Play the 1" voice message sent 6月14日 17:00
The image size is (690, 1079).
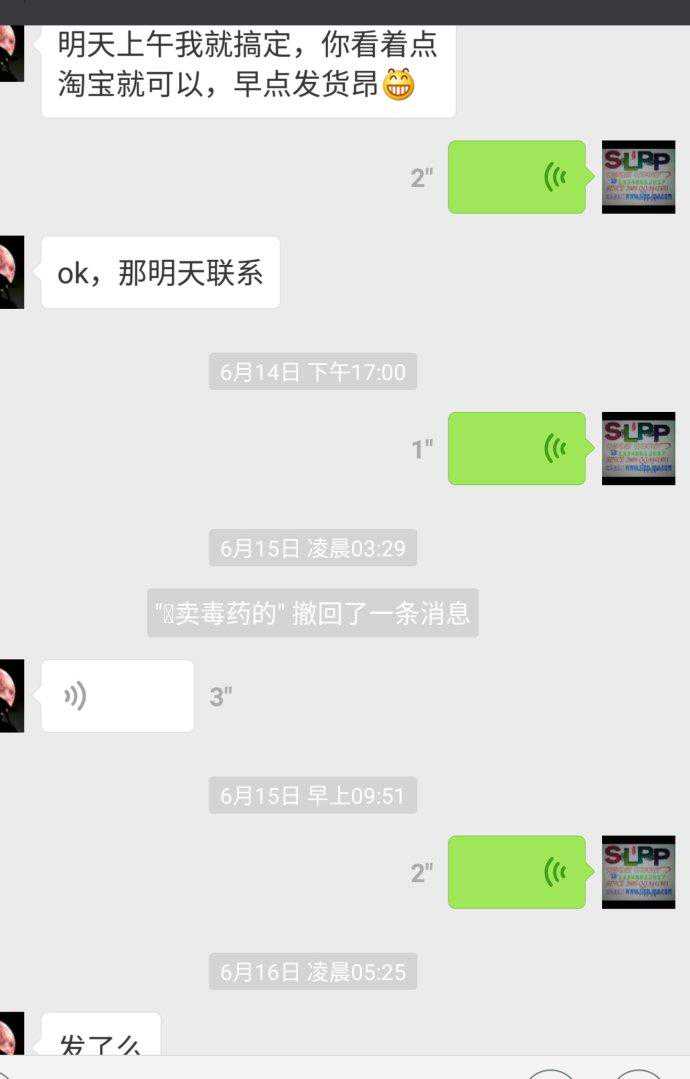pos(516,449)
